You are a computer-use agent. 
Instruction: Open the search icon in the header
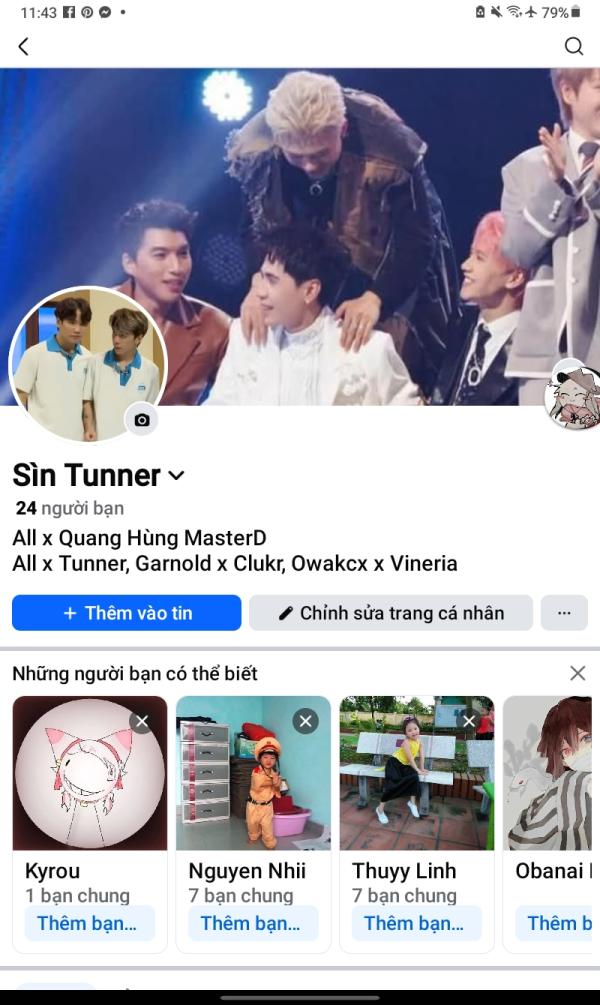(x=573, y=46)
